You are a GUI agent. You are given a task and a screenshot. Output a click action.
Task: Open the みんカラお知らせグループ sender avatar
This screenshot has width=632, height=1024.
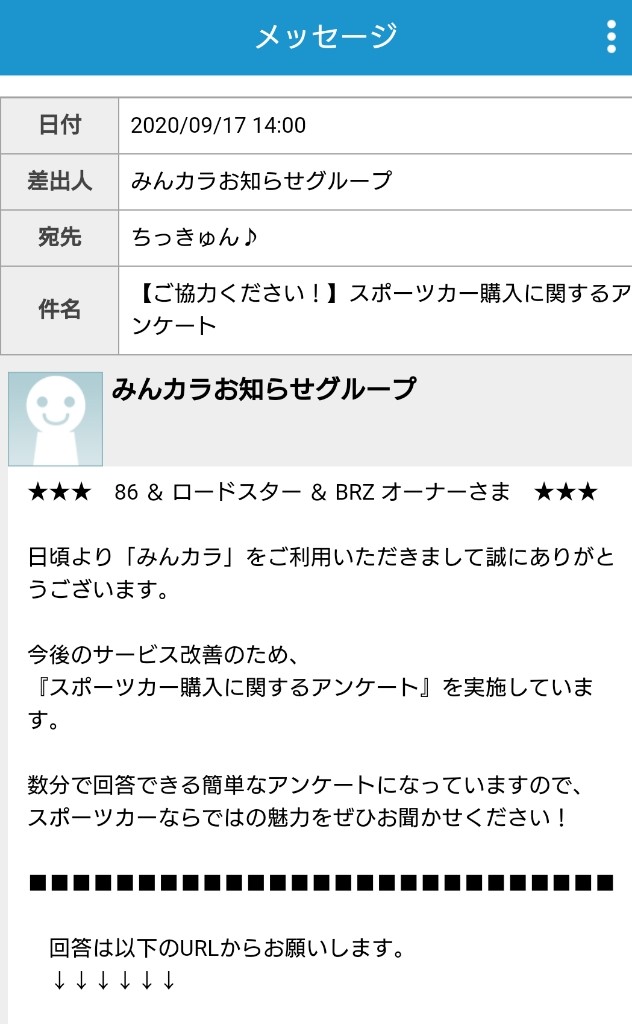click(55, 419)
